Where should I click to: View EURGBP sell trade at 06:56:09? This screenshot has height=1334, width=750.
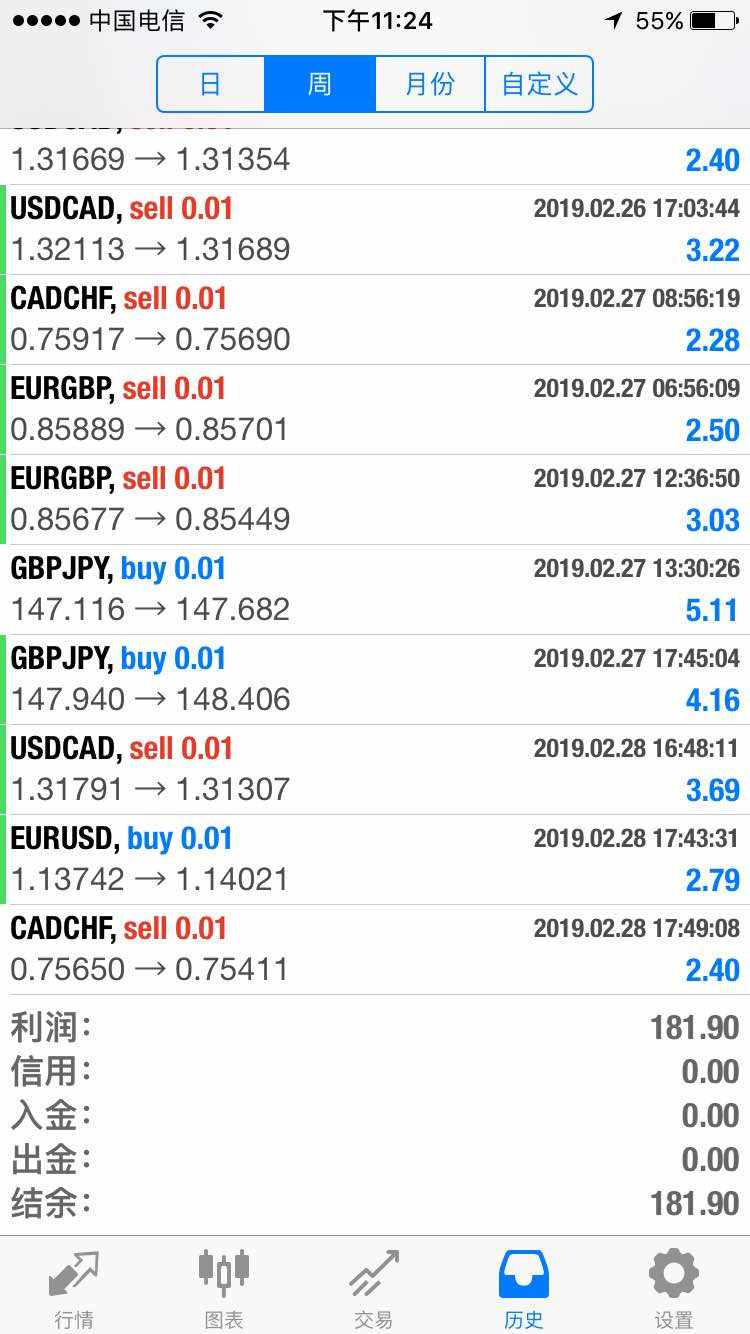point(375,410)
